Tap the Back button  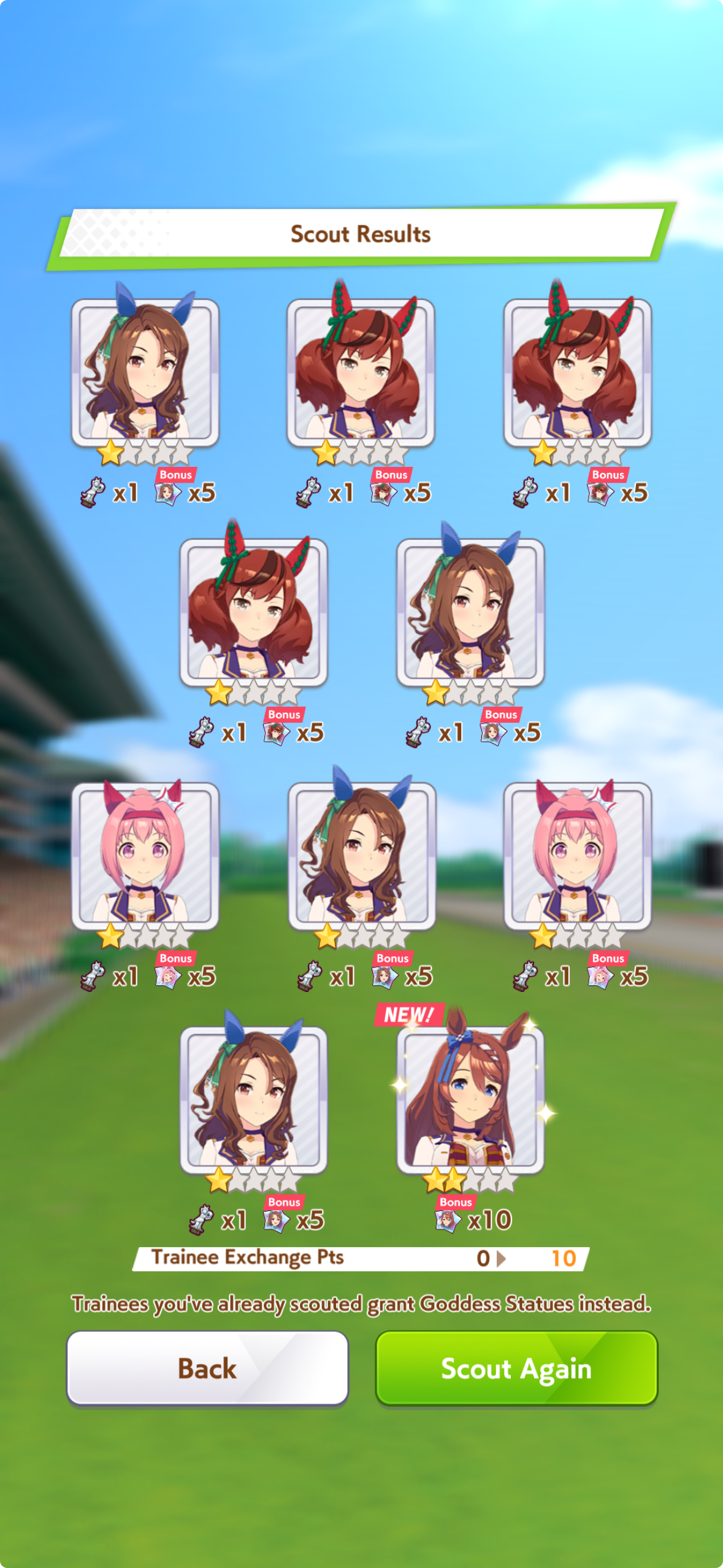pos(207,1368)
